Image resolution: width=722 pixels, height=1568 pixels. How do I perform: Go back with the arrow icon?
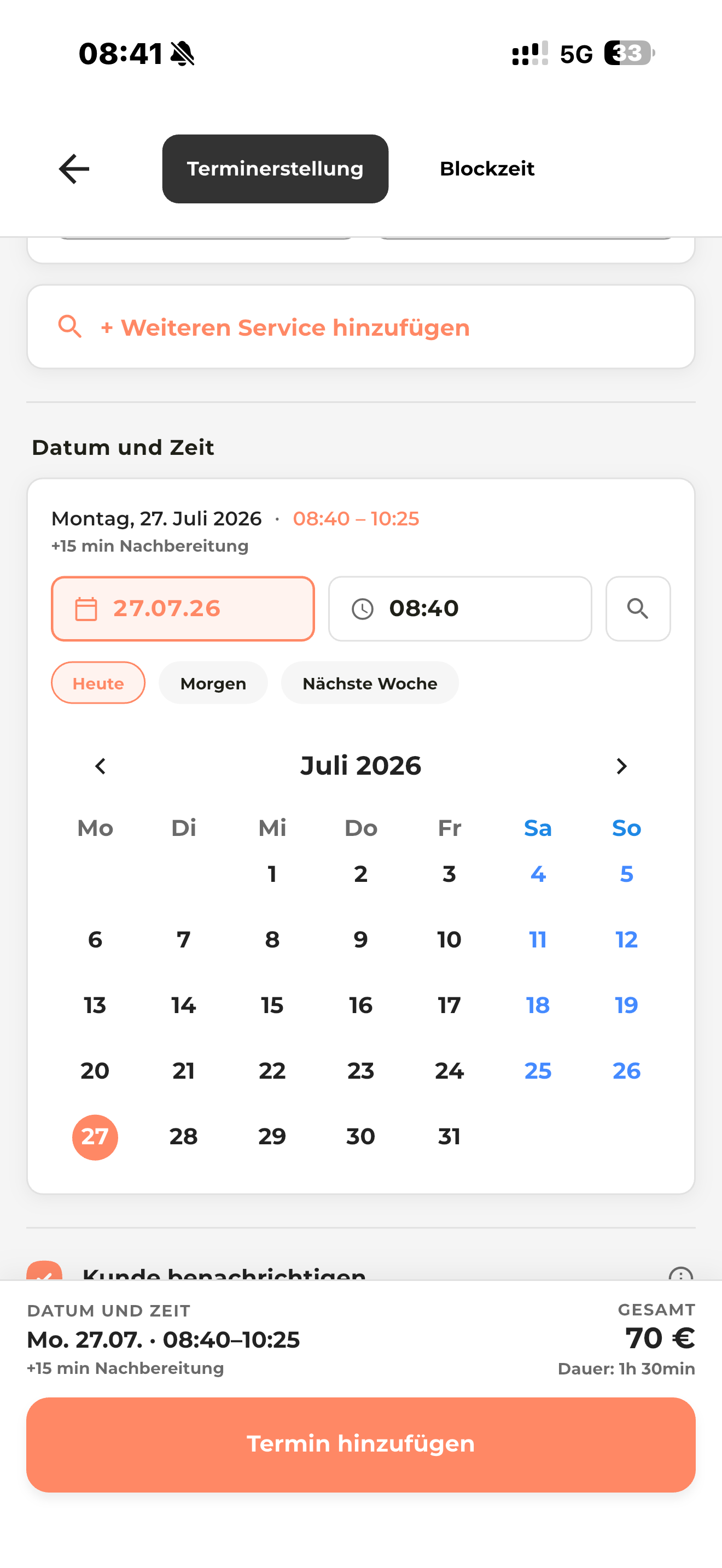click(x=74, y=168)
